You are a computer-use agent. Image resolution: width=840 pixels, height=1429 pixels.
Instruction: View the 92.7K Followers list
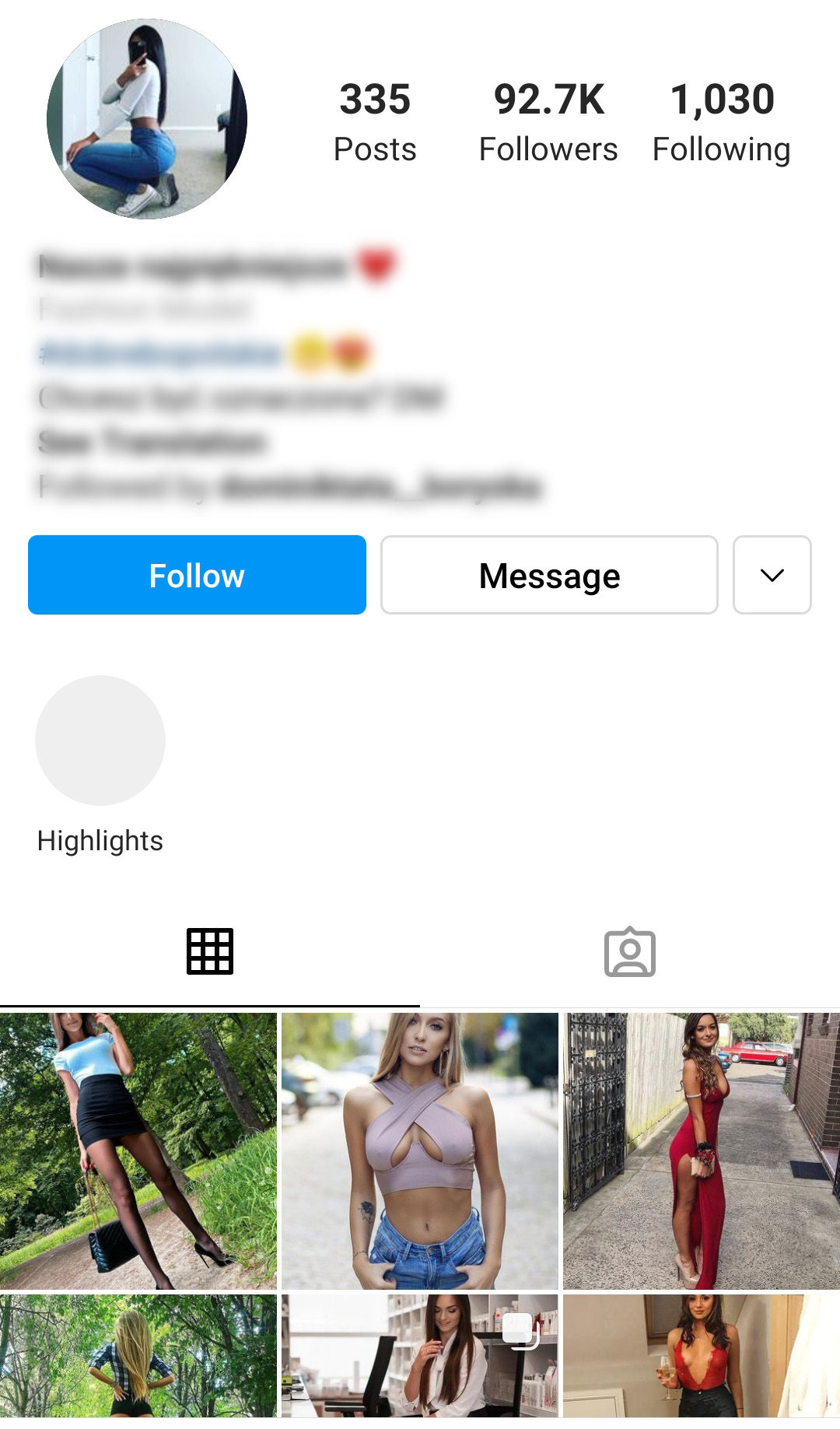(548, 123)
